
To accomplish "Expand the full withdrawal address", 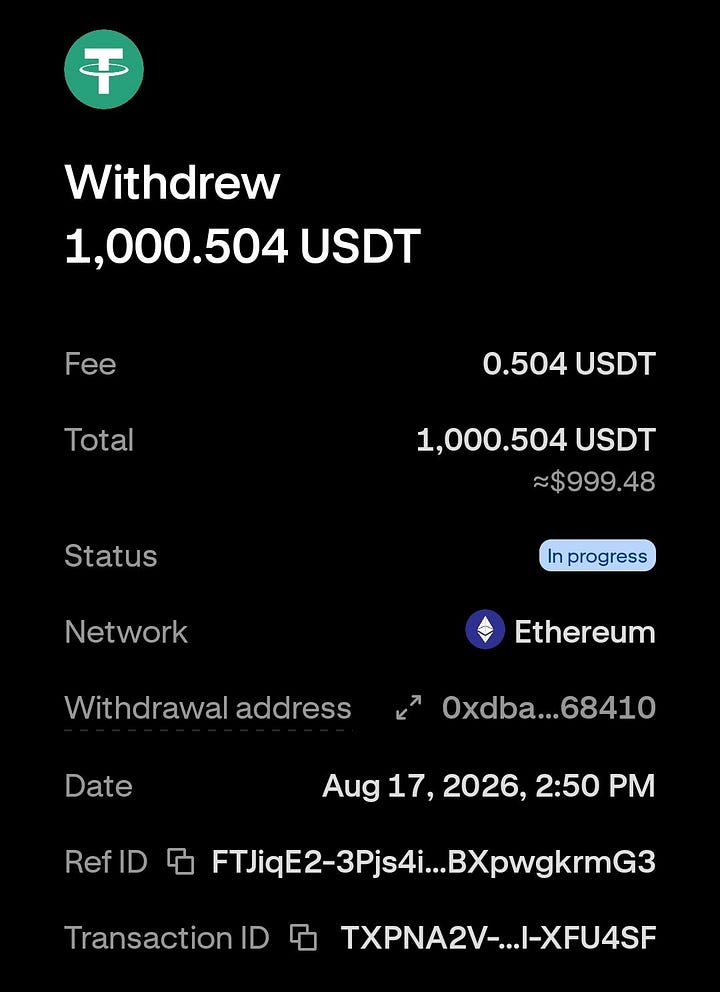I will (x=409, y=707).
